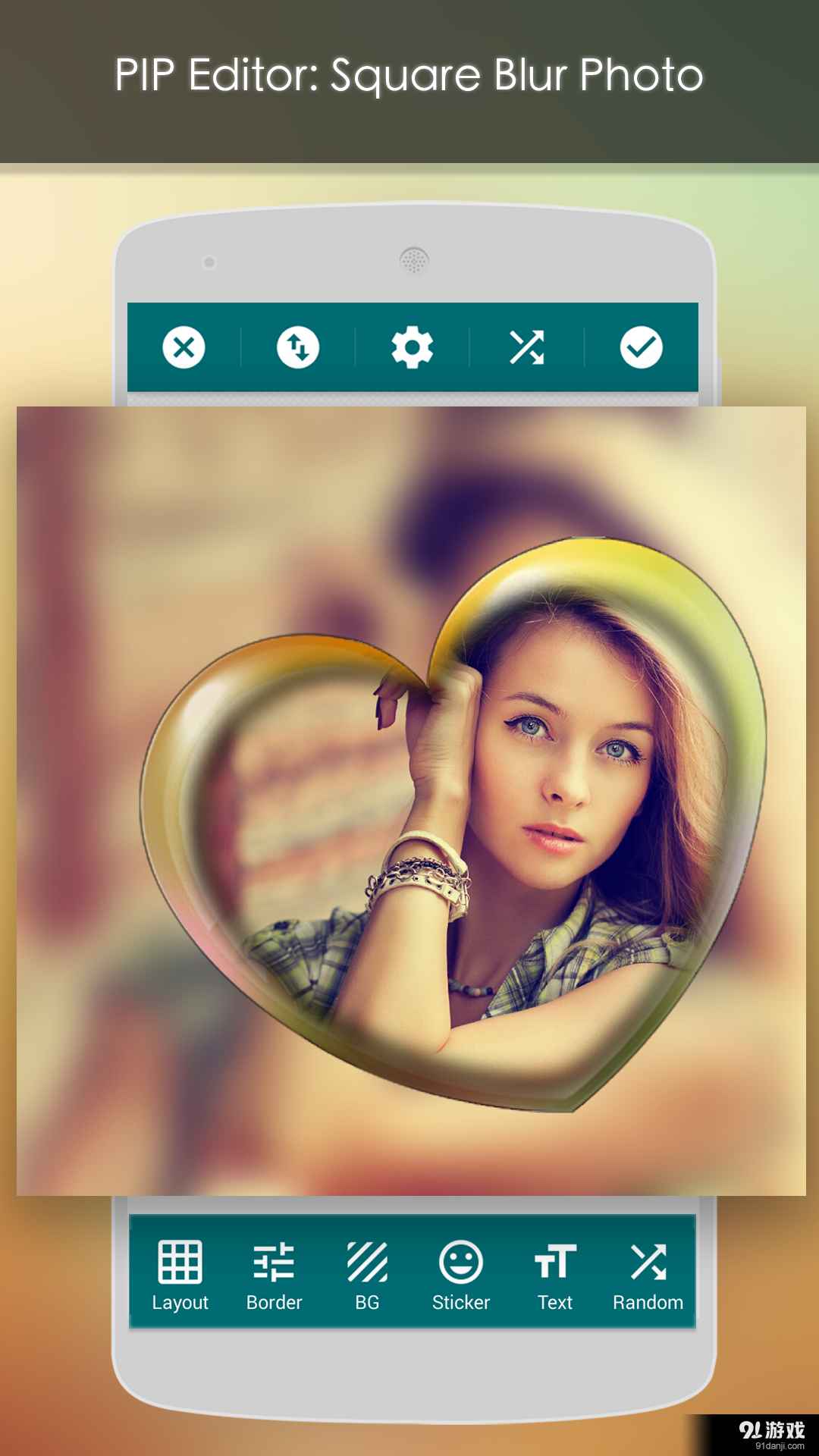Cancel editing with the X icon
Screen dimensions: 819x1456
coord(183,348)
